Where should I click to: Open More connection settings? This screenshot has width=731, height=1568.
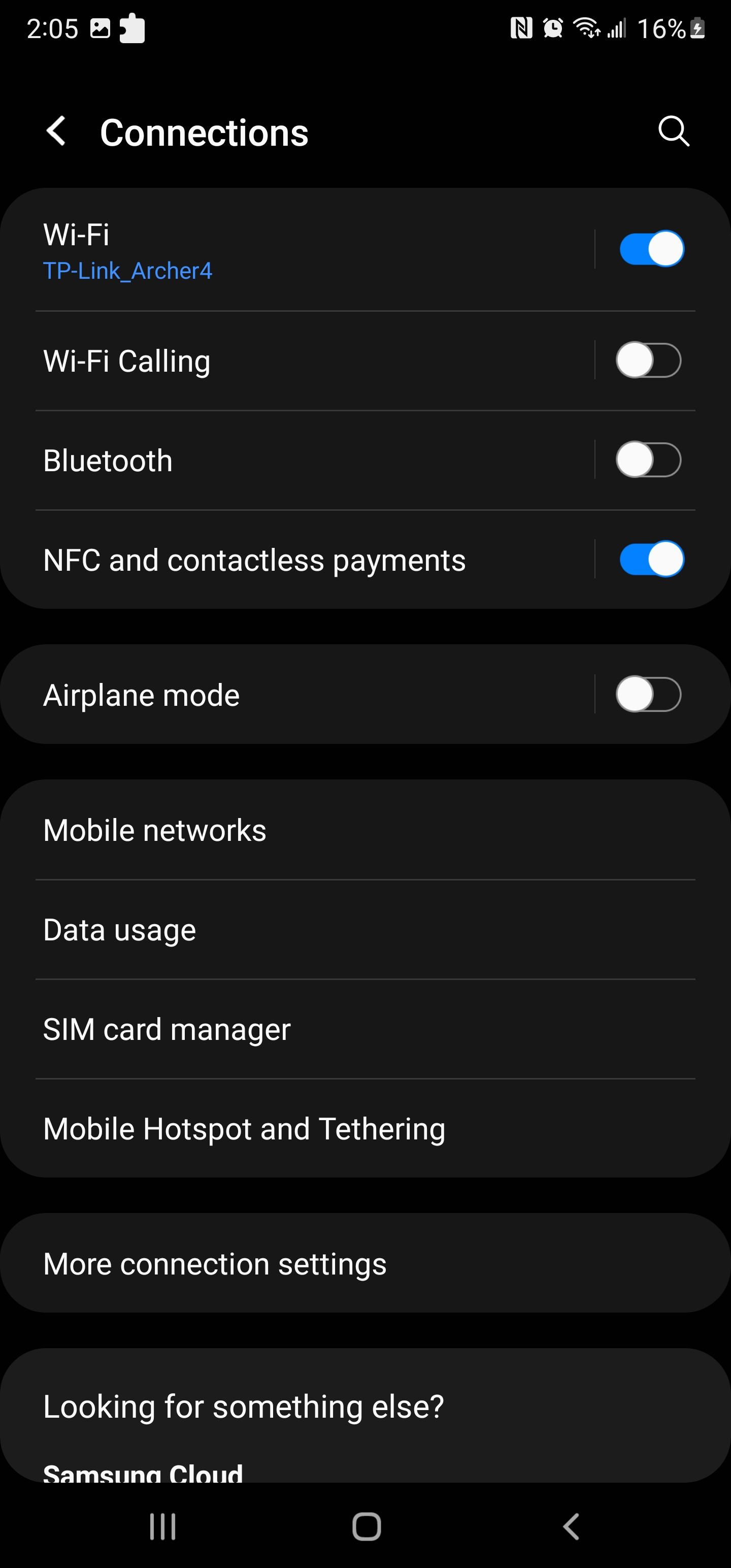(x=214, y=1263)
